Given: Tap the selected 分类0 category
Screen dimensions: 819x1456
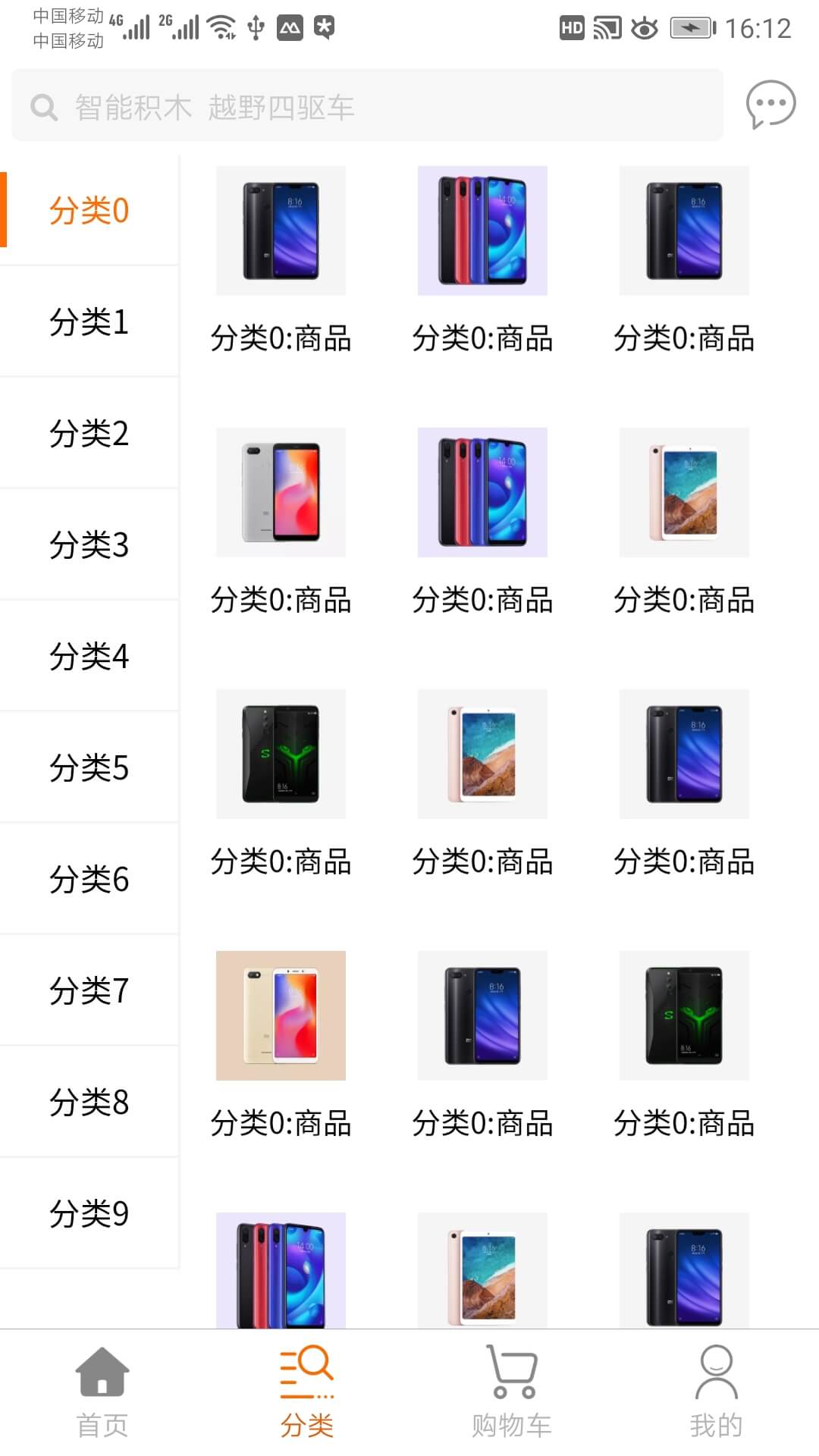Looking at the screenshot, I should pos(89,210).
